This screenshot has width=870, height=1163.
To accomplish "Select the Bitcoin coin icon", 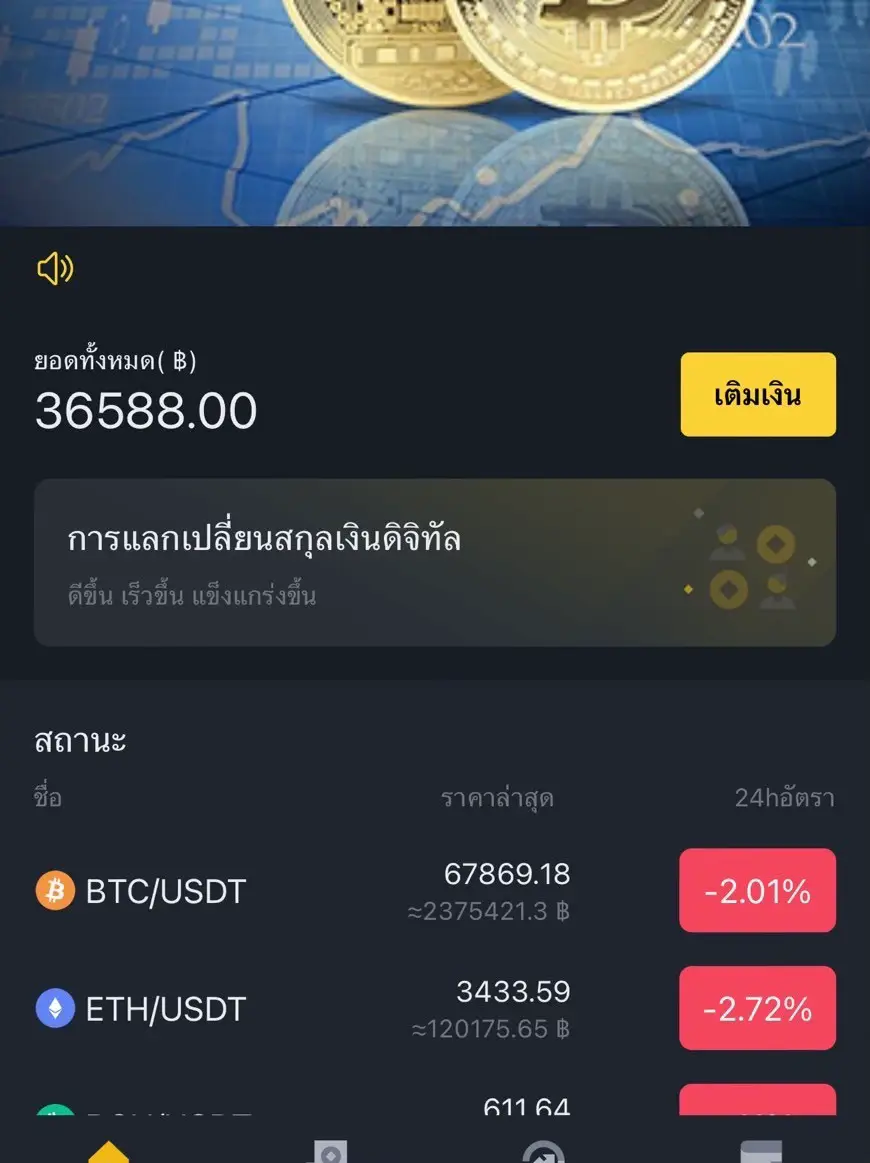I will (x=56, y=890).
